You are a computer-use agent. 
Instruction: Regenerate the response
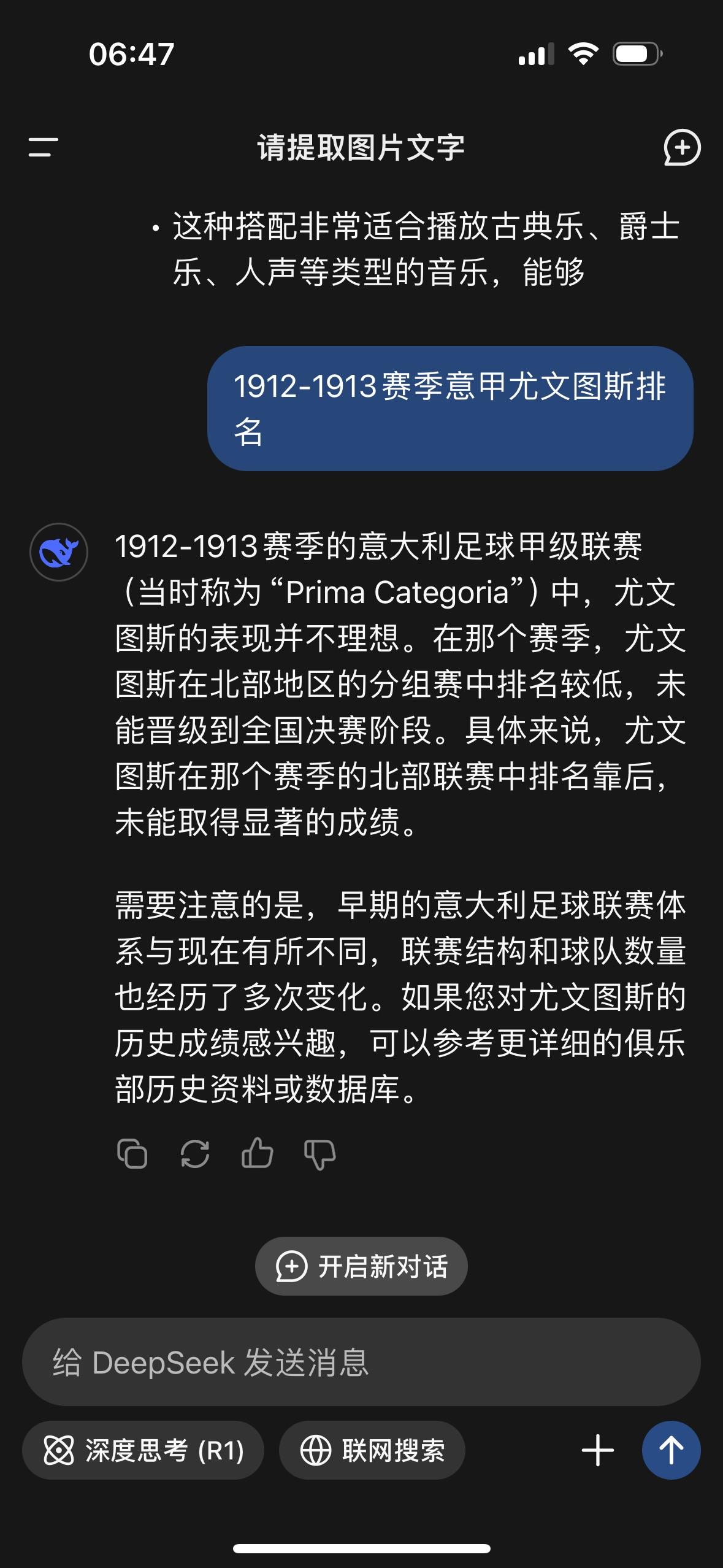(195, 1153)
